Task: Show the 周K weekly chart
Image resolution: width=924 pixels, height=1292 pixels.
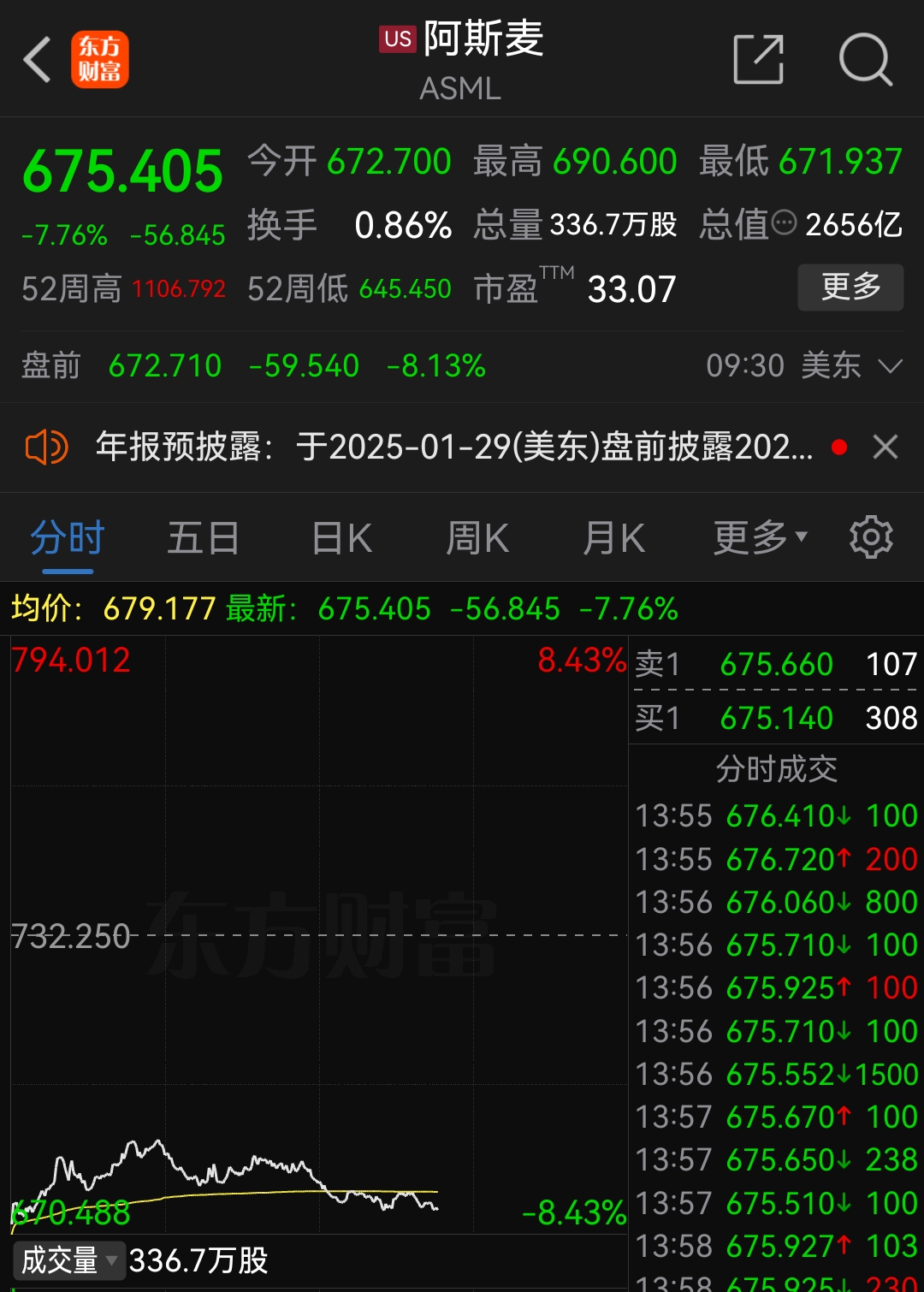Action: (477, 539)
